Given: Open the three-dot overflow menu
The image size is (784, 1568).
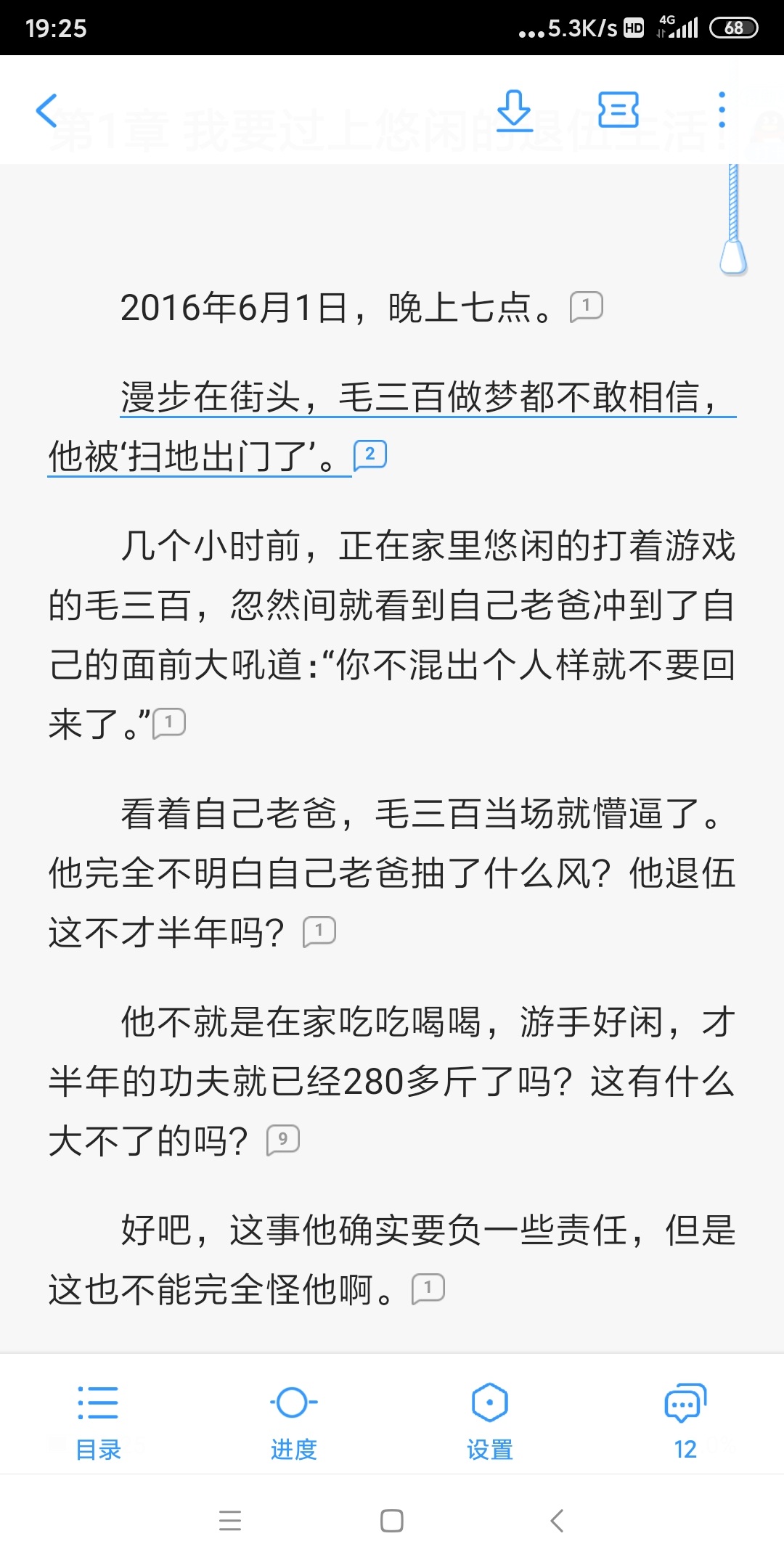Looking at the screenshot, I should (x=721, y=110).
